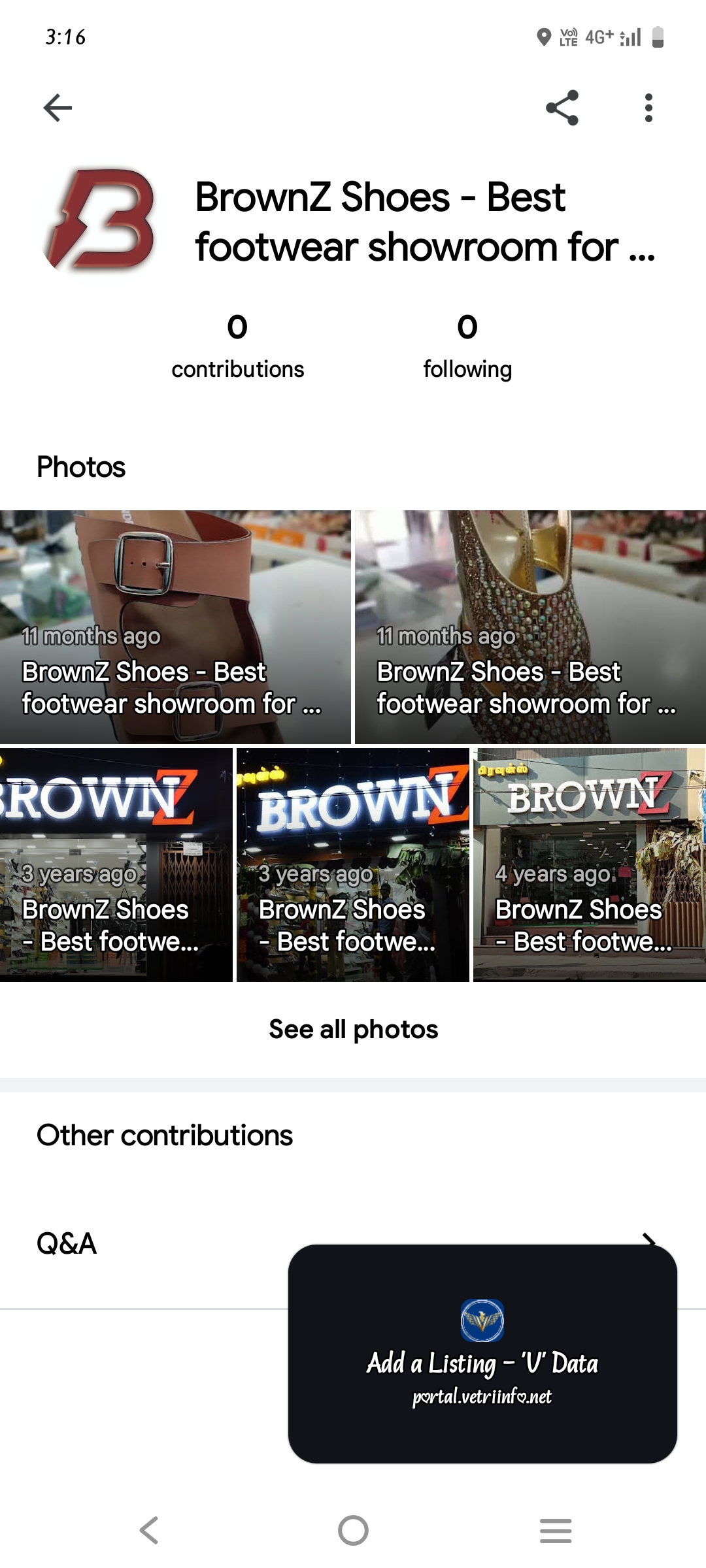View the 4 years ago storefront photo
706x1568 pixels.
click(x=590, y=865)
